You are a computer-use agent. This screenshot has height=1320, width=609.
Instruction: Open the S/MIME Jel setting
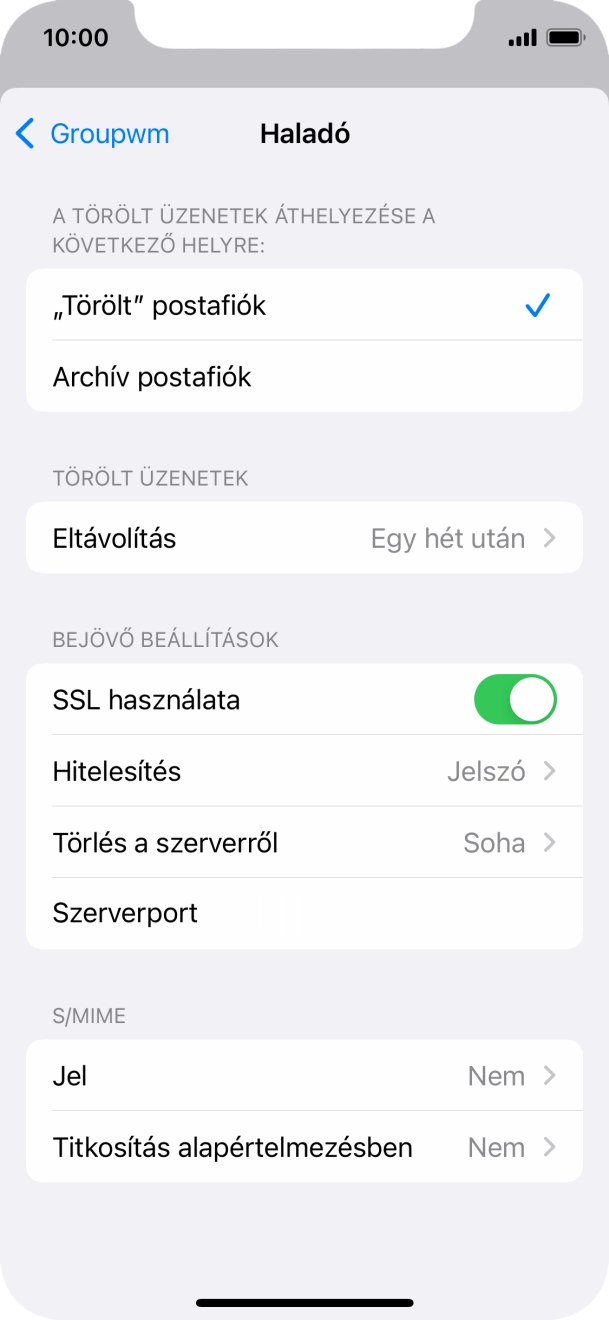tap(303, 1076)
